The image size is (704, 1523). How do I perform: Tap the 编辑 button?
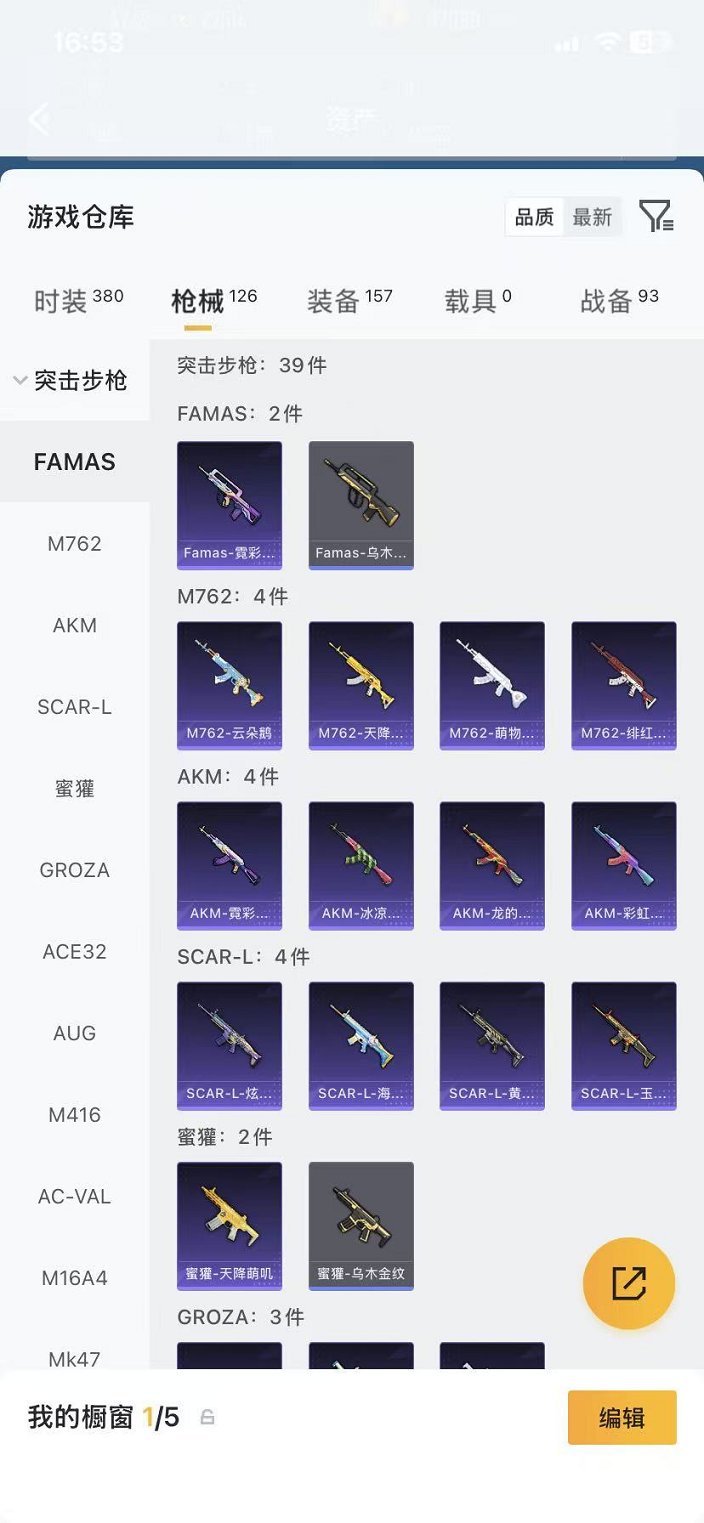622,1417
